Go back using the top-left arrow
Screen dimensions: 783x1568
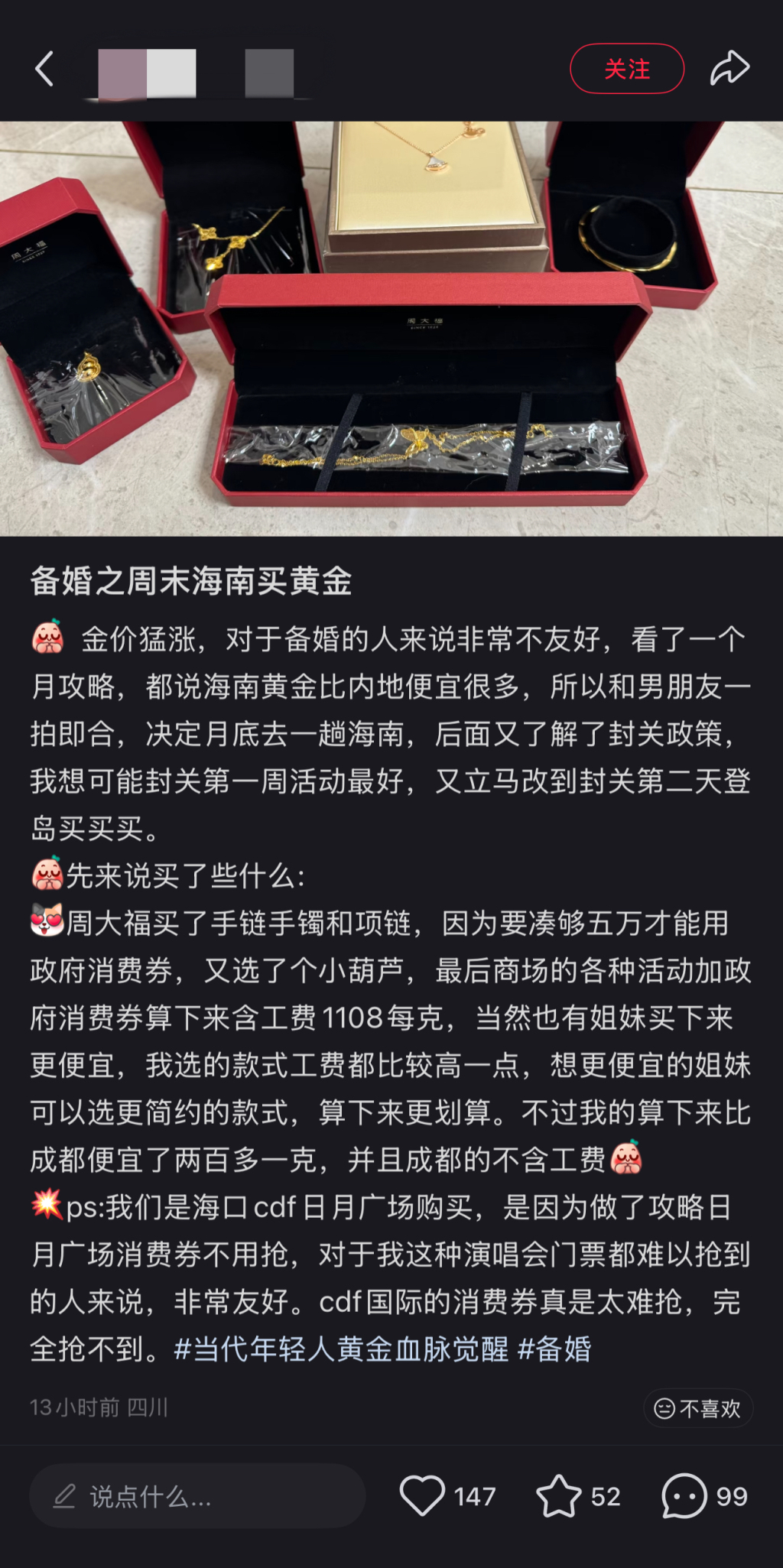tap(44, 69)
